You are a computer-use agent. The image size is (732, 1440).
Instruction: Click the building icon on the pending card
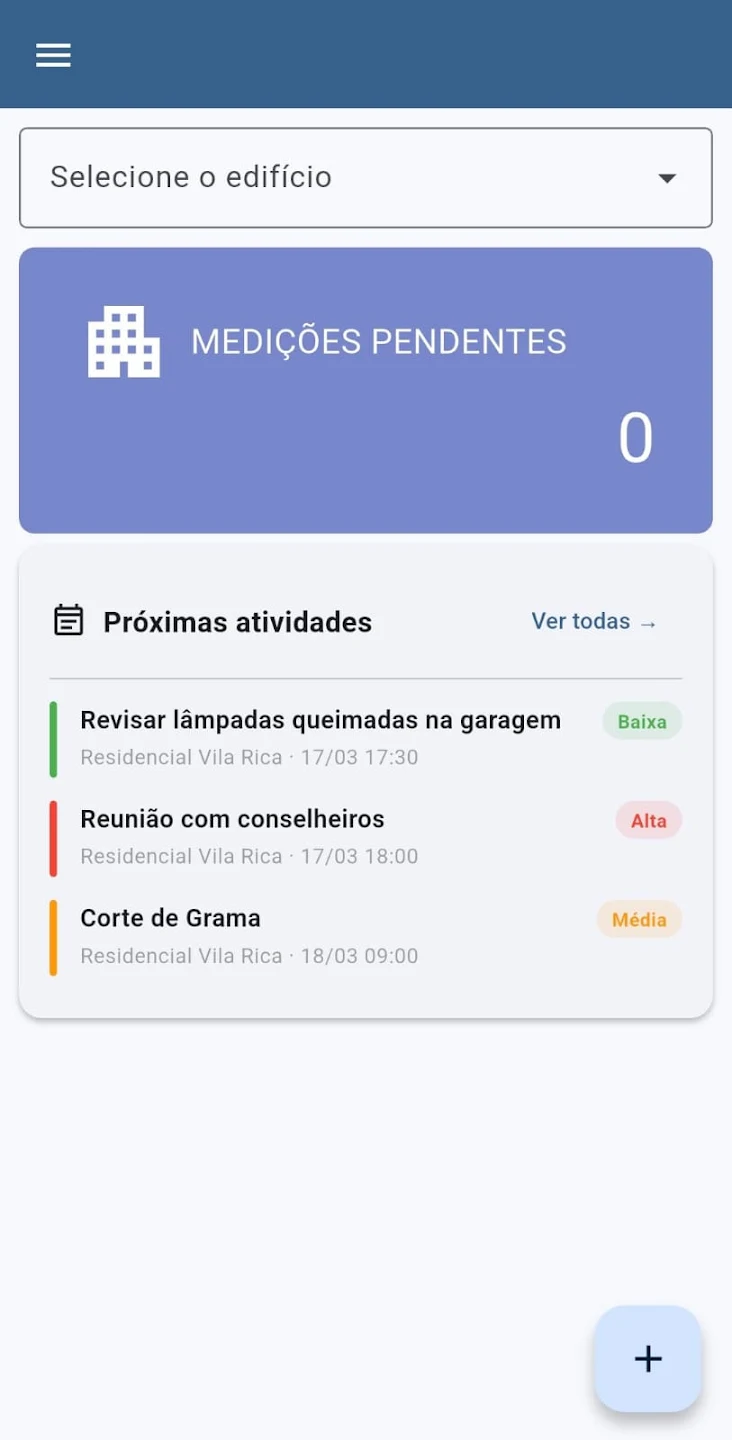[x=124, y=341]
